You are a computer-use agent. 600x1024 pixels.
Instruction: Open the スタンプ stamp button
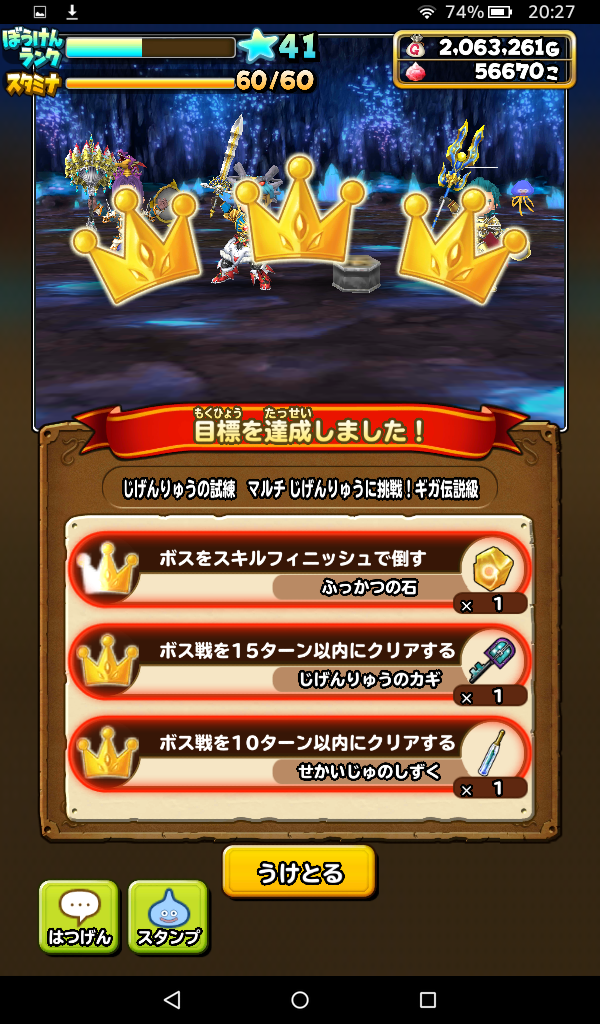(168, 917)
